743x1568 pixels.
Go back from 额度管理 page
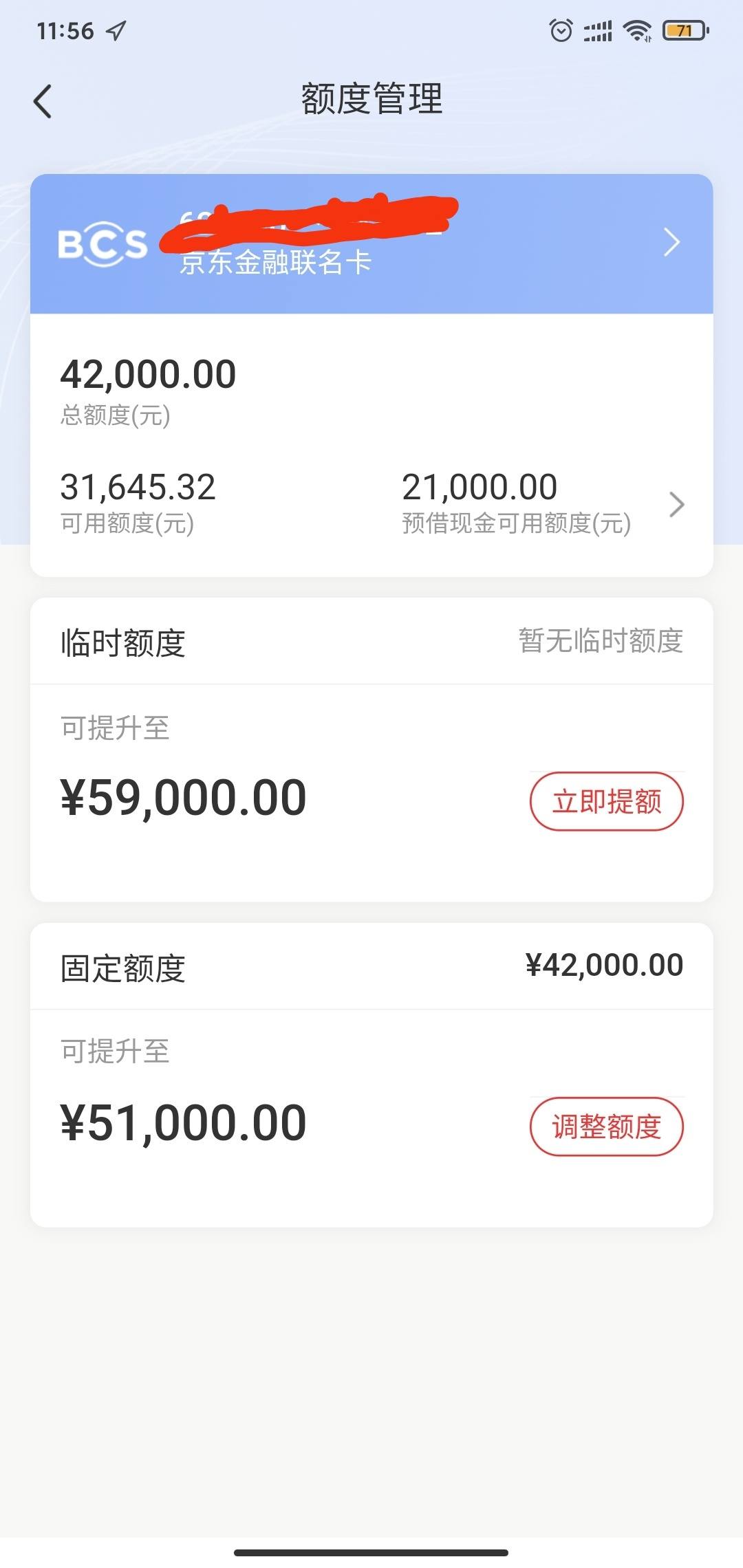coord(43,101)
